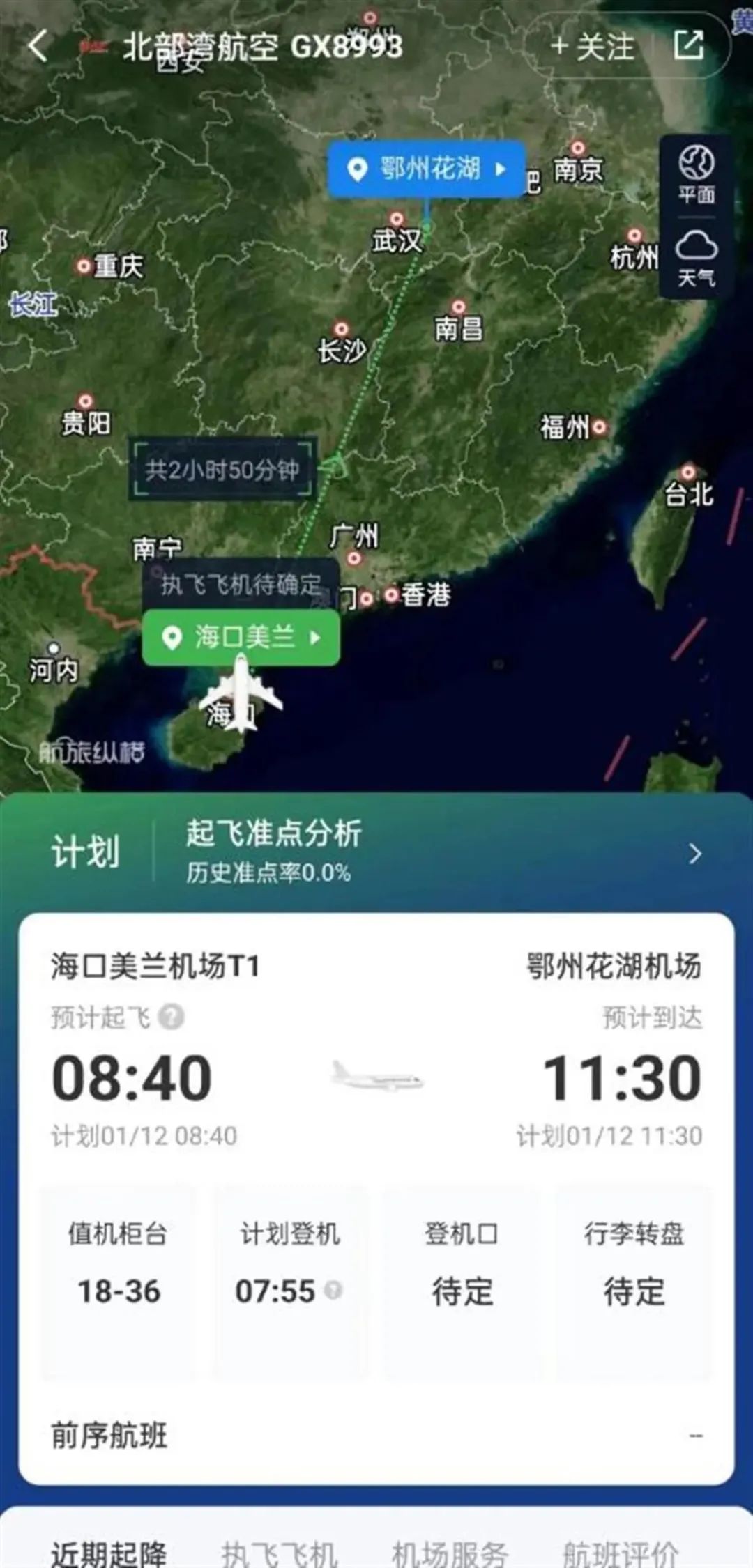Select the 近期起降 tab
The height and width of the screenshot is (1568, 753).
click(x=109, y=1553)
